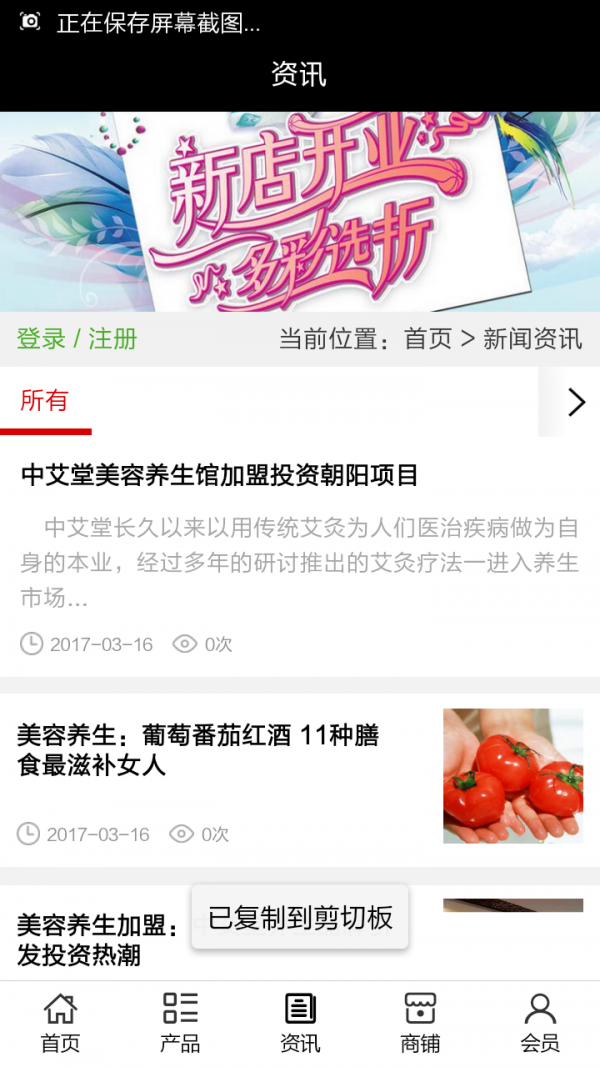Open the 新店开业 promotional banner
The height and width of the screenshot is (1067, 600).
click(300, 212)
